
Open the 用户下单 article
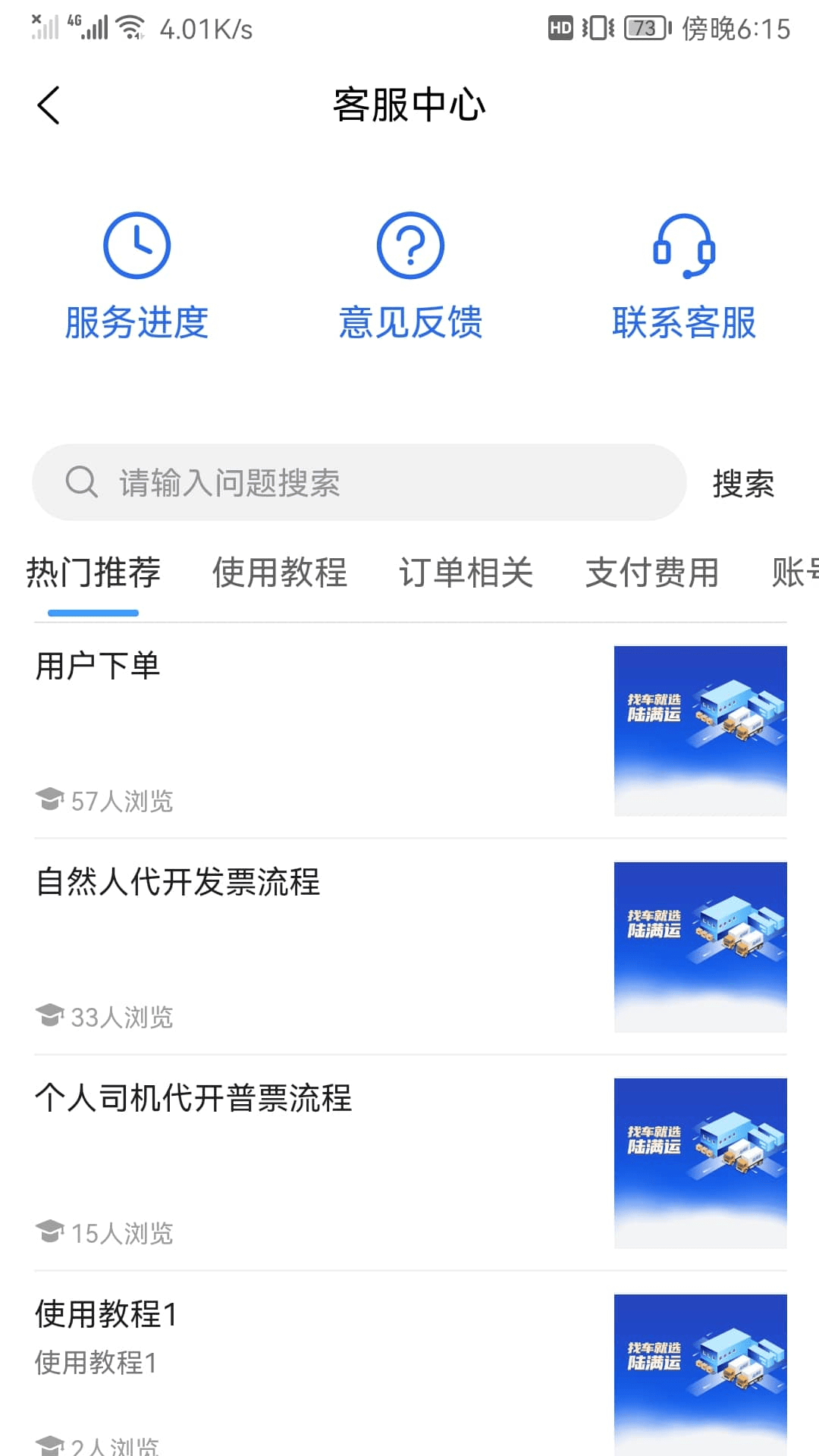click(410, 731)
